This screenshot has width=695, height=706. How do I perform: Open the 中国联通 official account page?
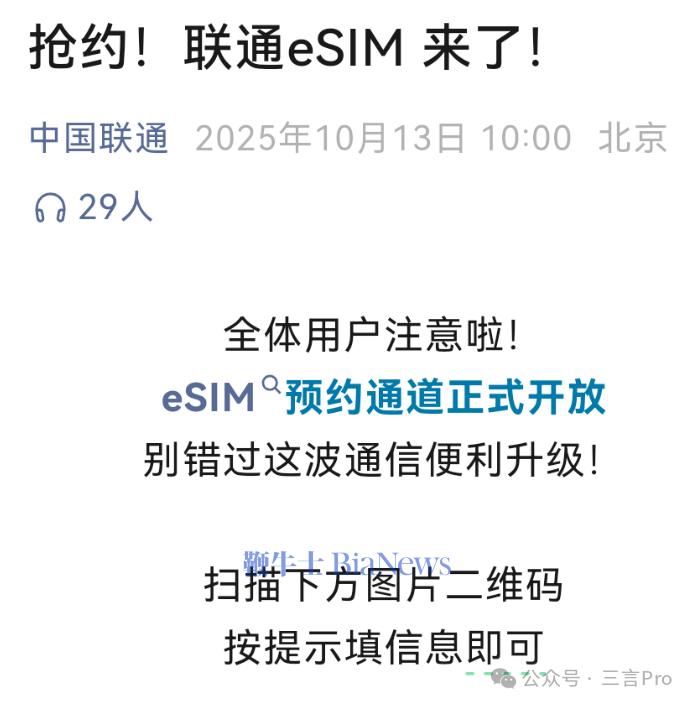coord(99,138)
